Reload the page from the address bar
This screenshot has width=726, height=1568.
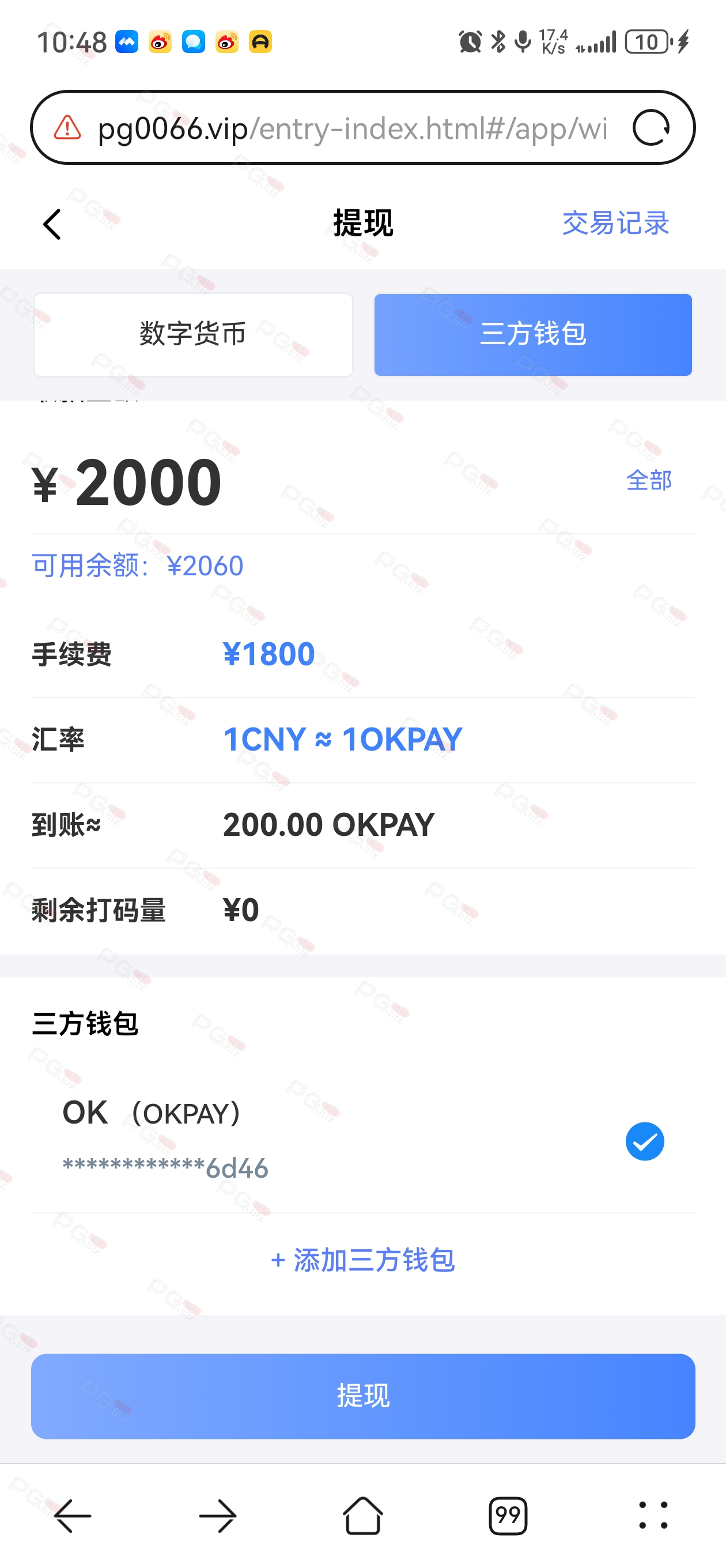[651, 128]
